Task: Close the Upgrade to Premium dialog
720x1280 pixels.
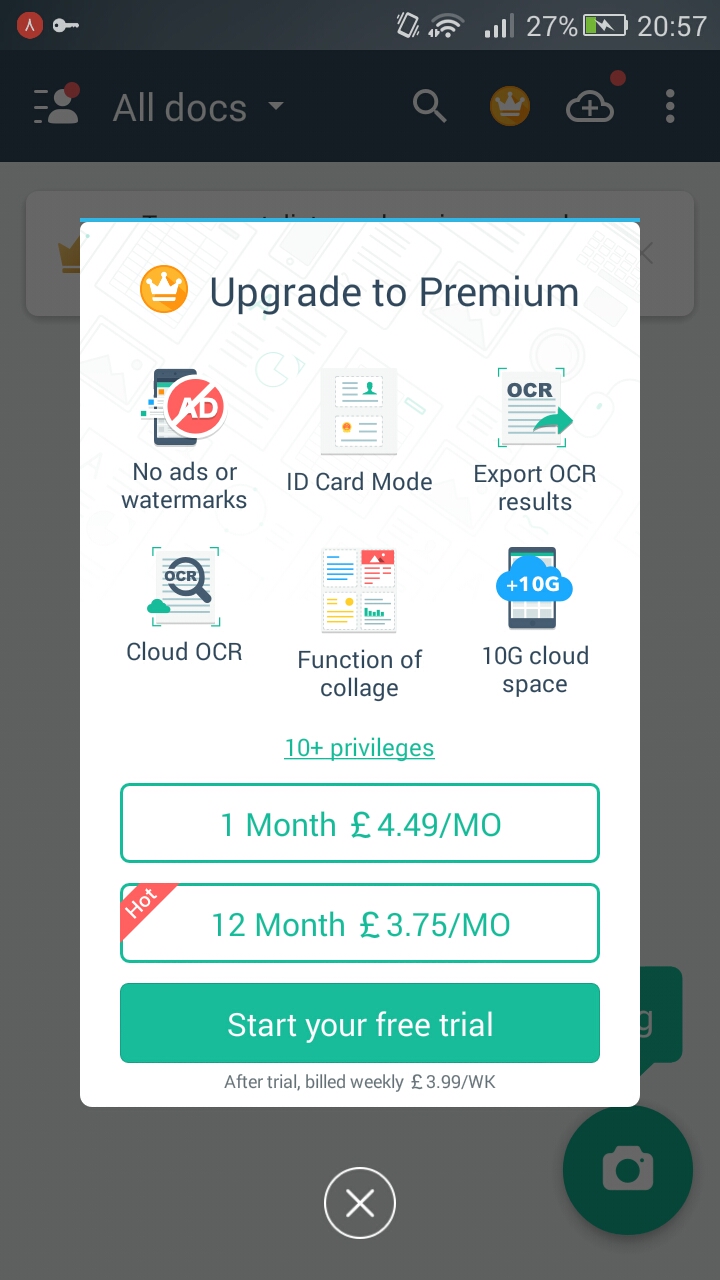Action: click(x=360, y=1203)
